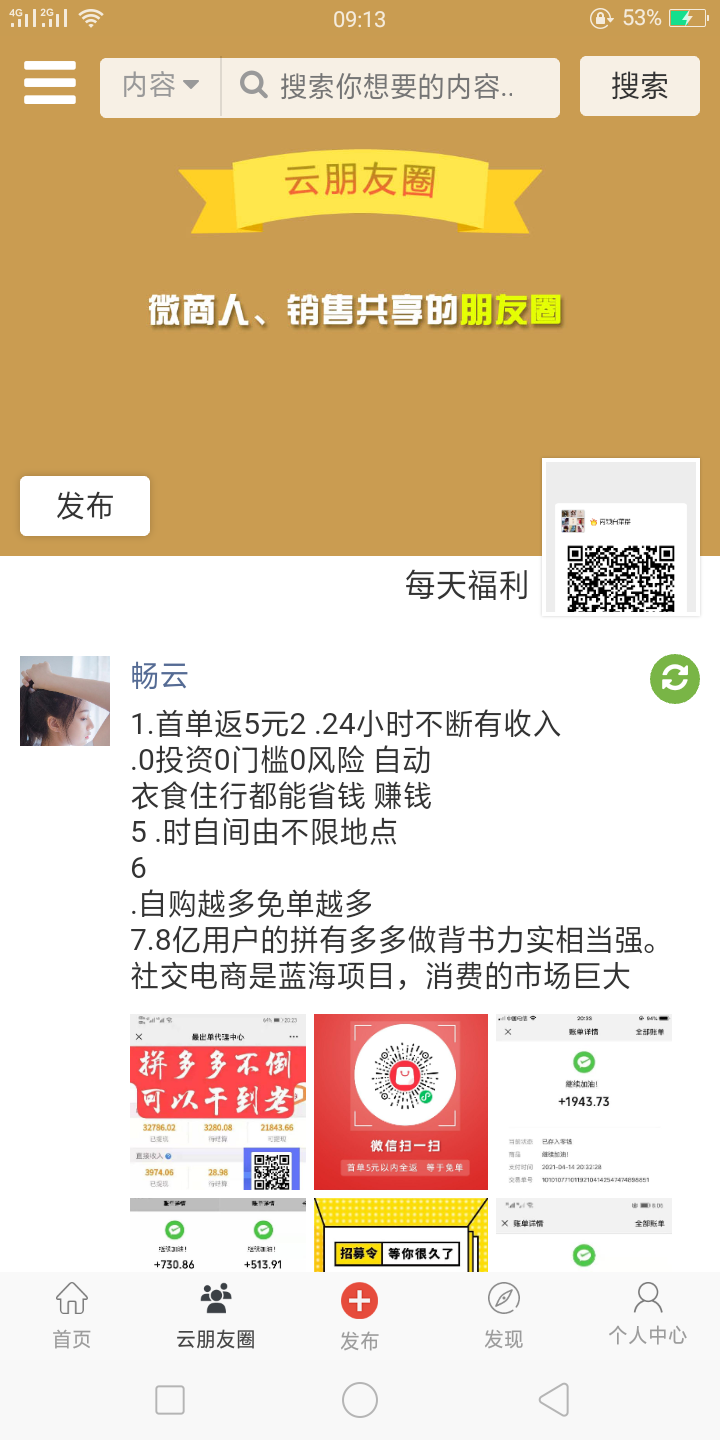Open the yellow 招募令 post image
720x1440 pixels.
coord(401,1236)
